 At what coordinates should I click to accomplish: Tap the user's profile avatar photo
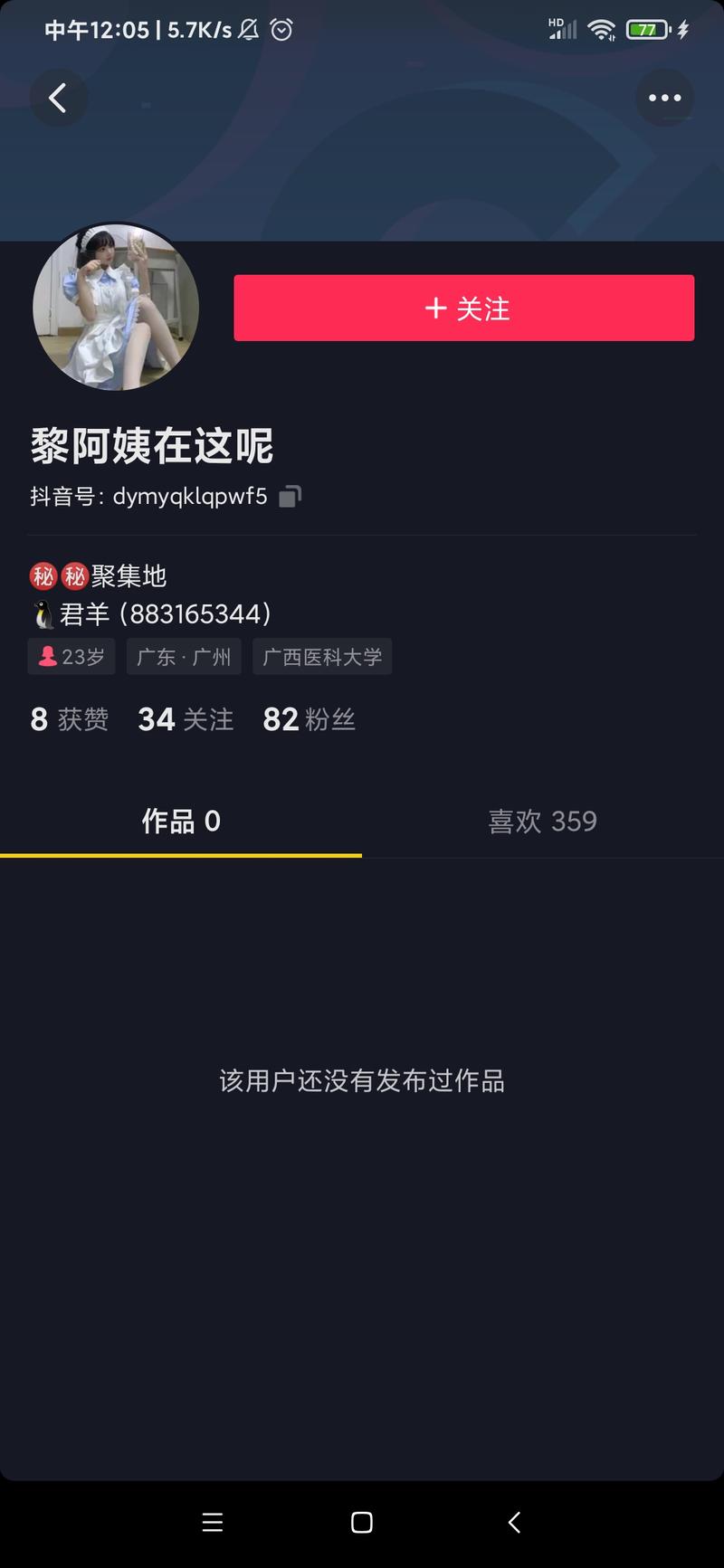coord(117,307)
